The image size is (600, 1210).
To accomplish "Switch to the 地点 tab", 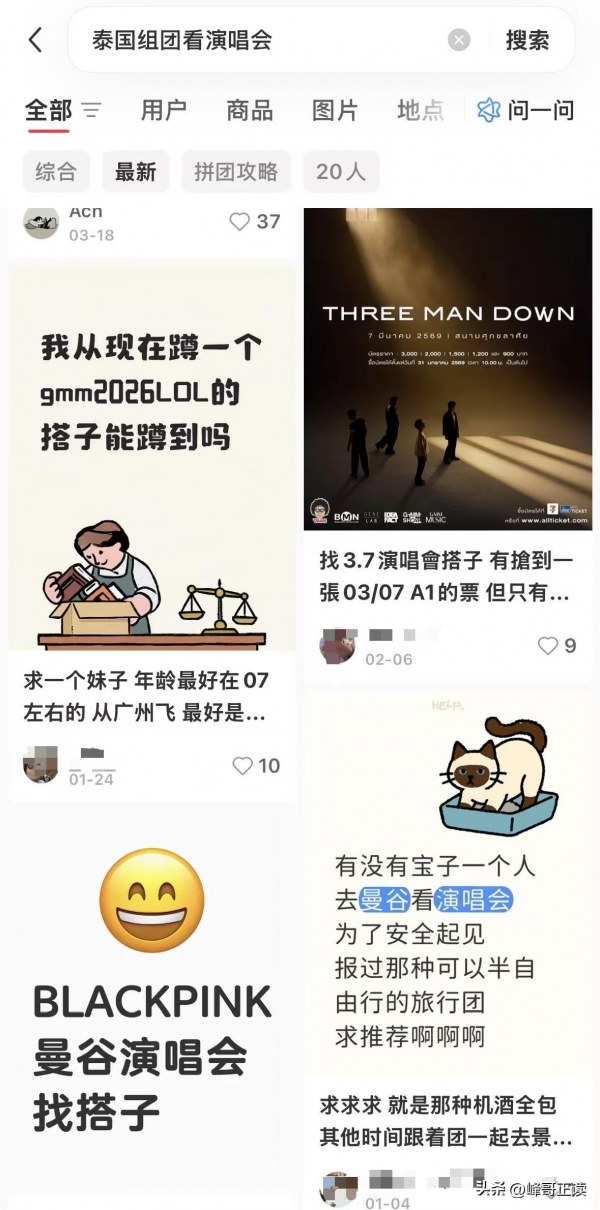I will (x=420, y=110).
